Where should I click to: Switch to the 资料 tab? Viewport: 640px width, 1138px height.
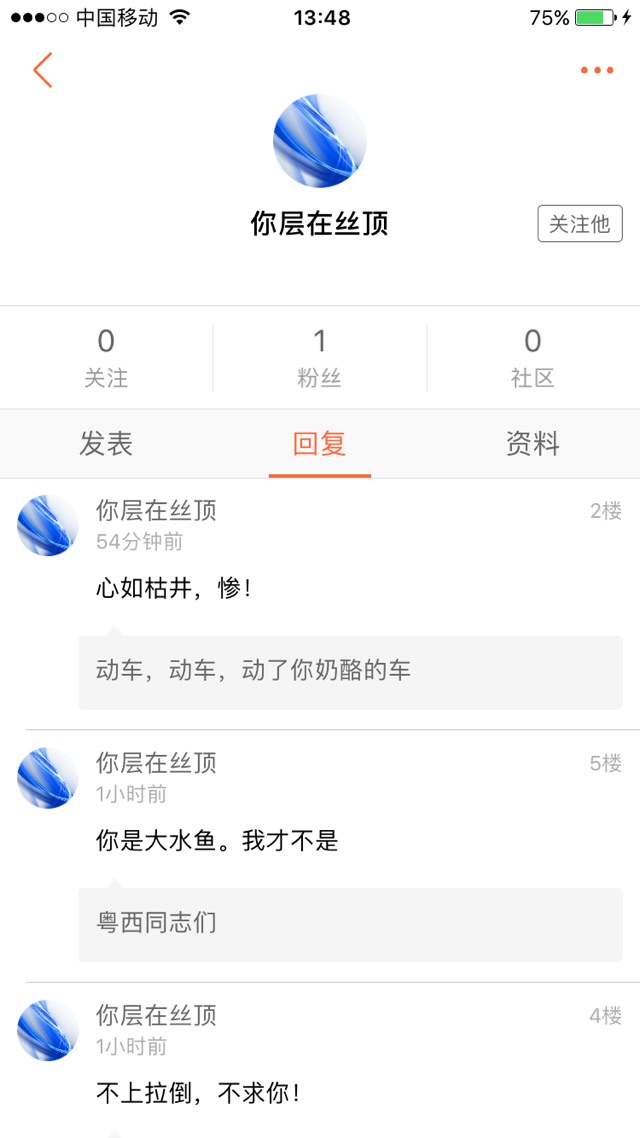[533, 443]
